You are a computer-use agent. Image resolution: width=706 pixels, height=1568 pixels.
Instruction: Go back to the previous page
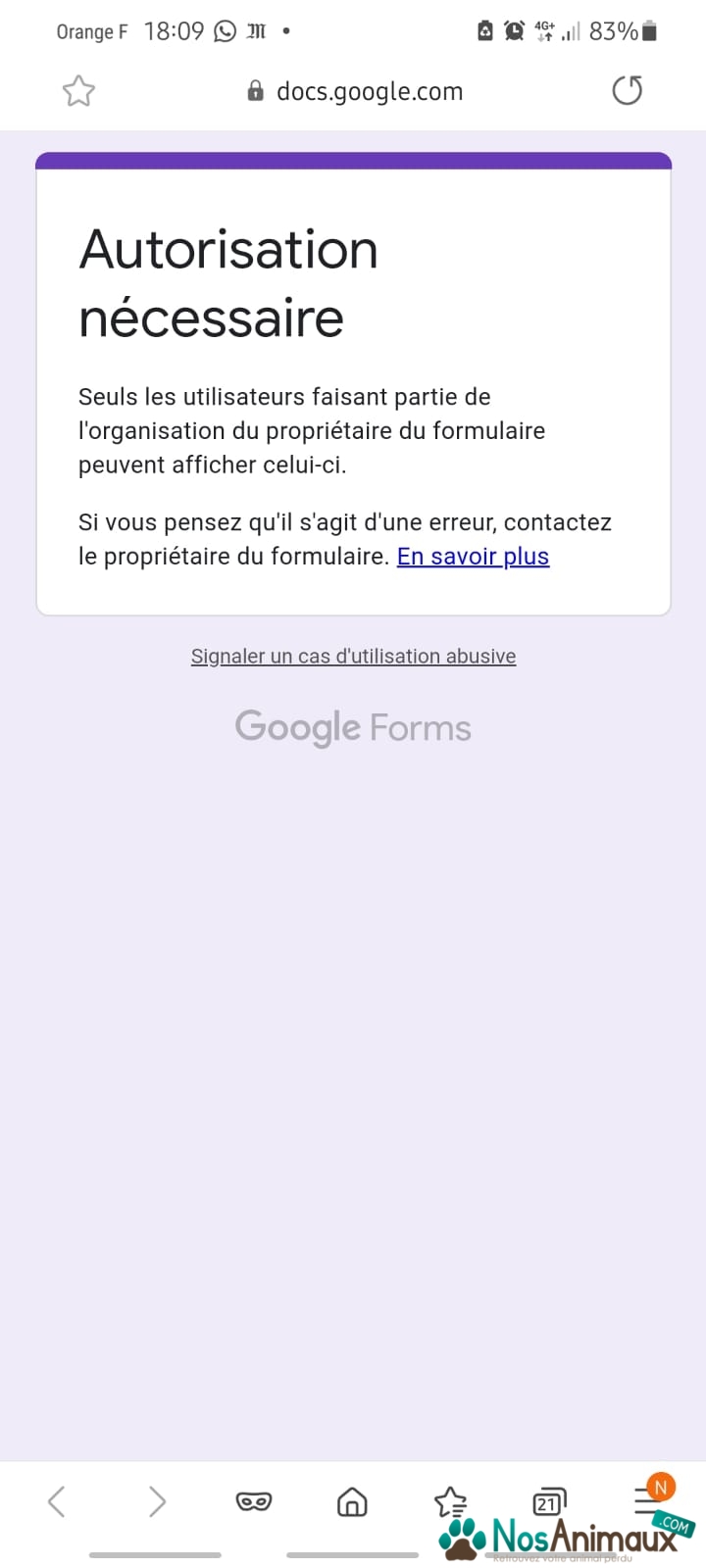click(x=57, y=1500)
